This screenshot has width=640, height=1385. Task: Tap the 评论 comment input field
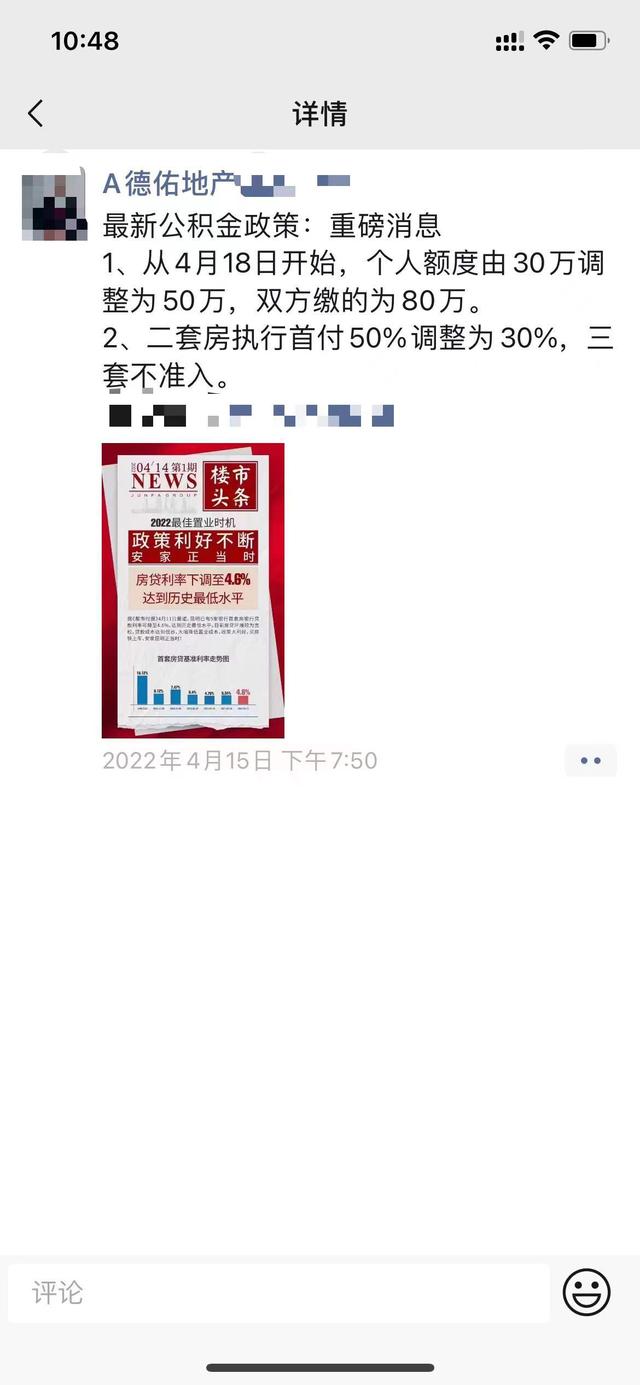coord(279,1293)
